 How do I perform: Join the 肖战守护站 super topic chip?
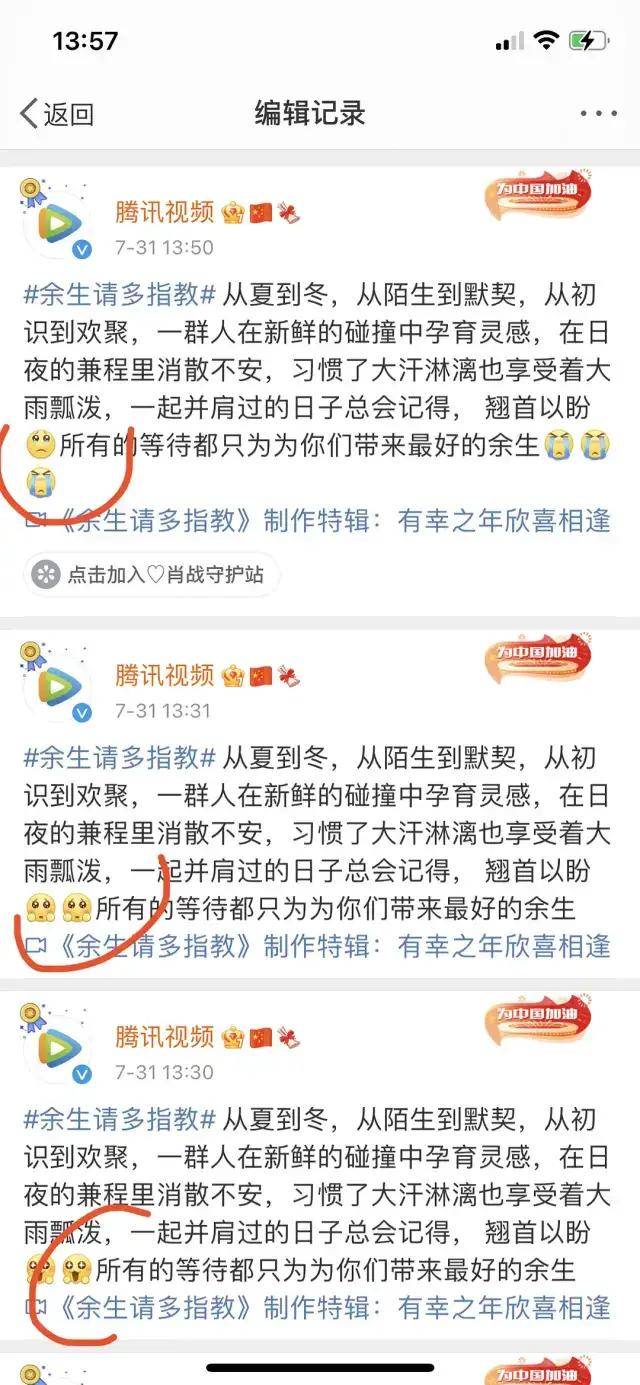click(150, 574)
